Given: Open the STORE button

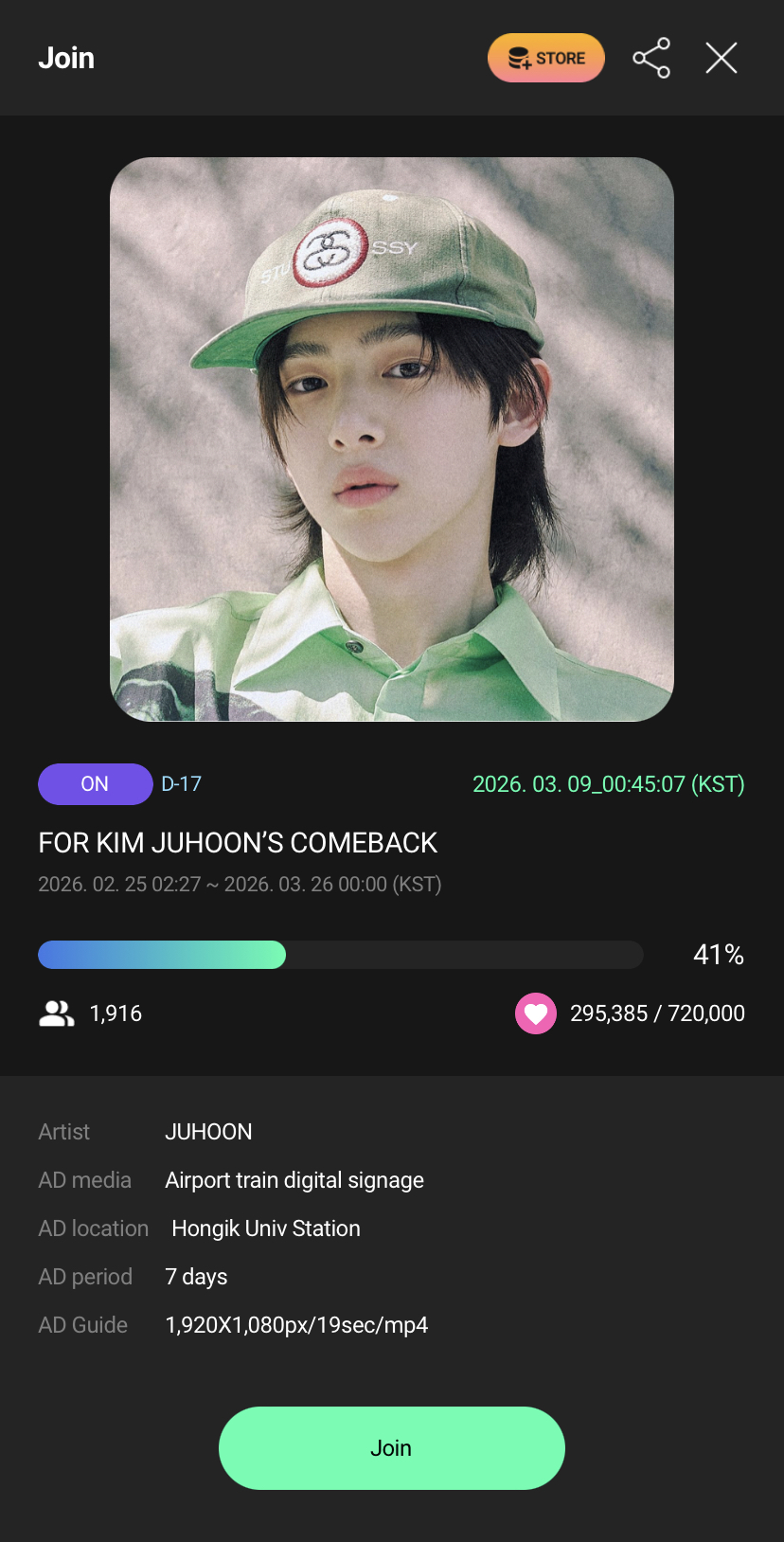Looking at the screenshot, I should click(546, 58).
